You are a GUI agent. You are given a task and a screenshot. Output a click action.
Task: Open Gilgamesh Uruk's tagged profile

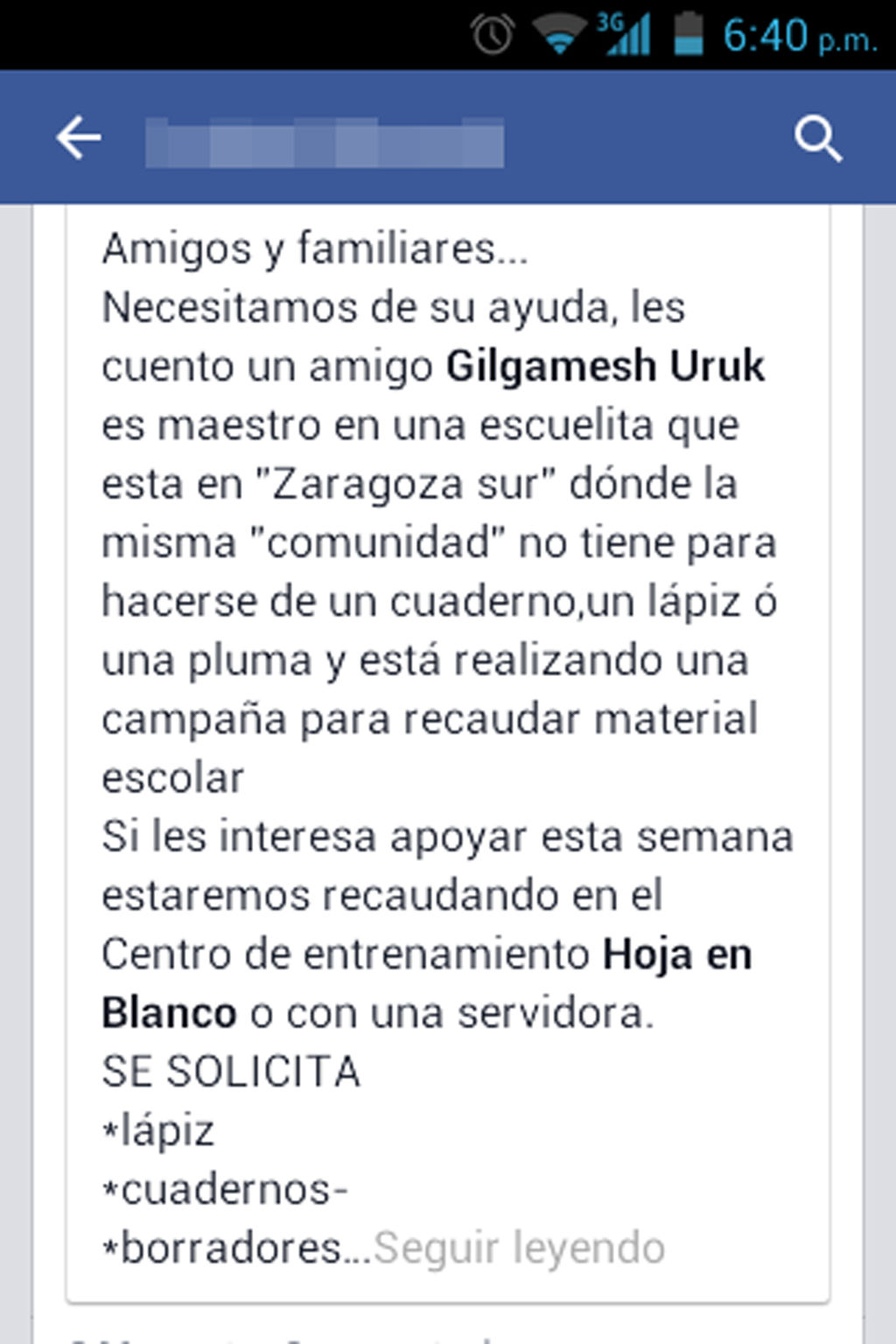pyautogui.click(x=605, y=366)
